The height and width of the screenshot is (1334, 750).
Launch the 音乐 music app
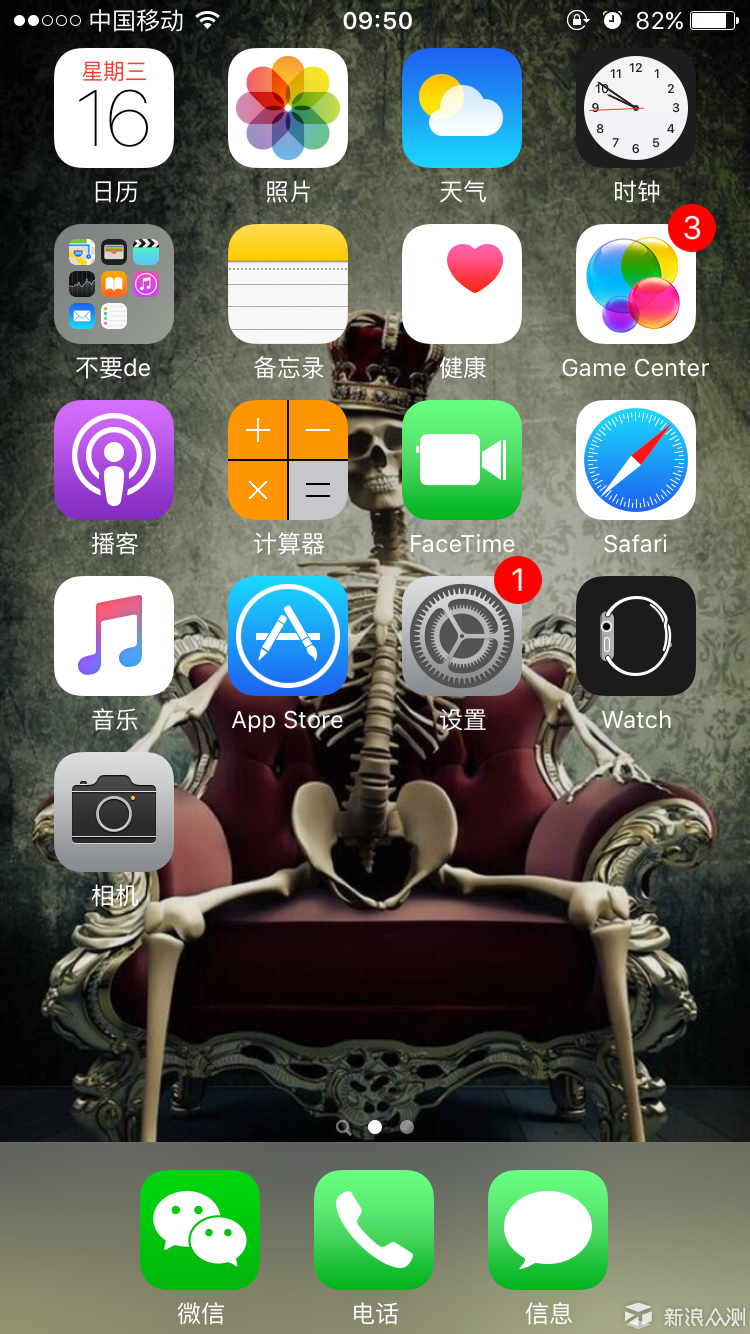(x=114, y=636)
